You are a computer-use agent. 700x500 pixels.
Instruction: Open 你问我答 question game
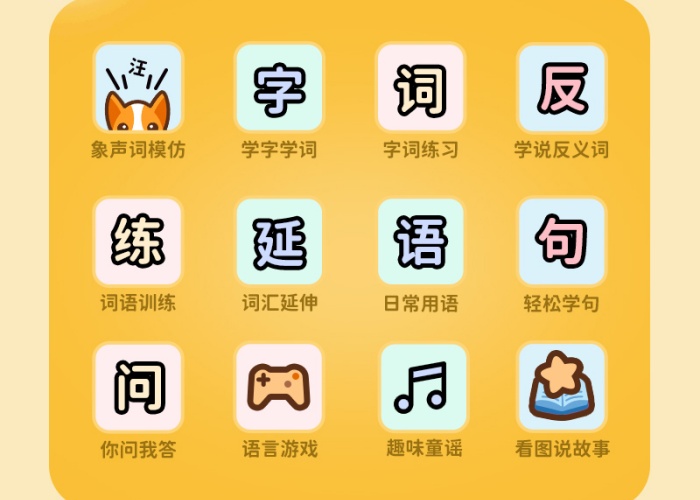tap(138, 388)
